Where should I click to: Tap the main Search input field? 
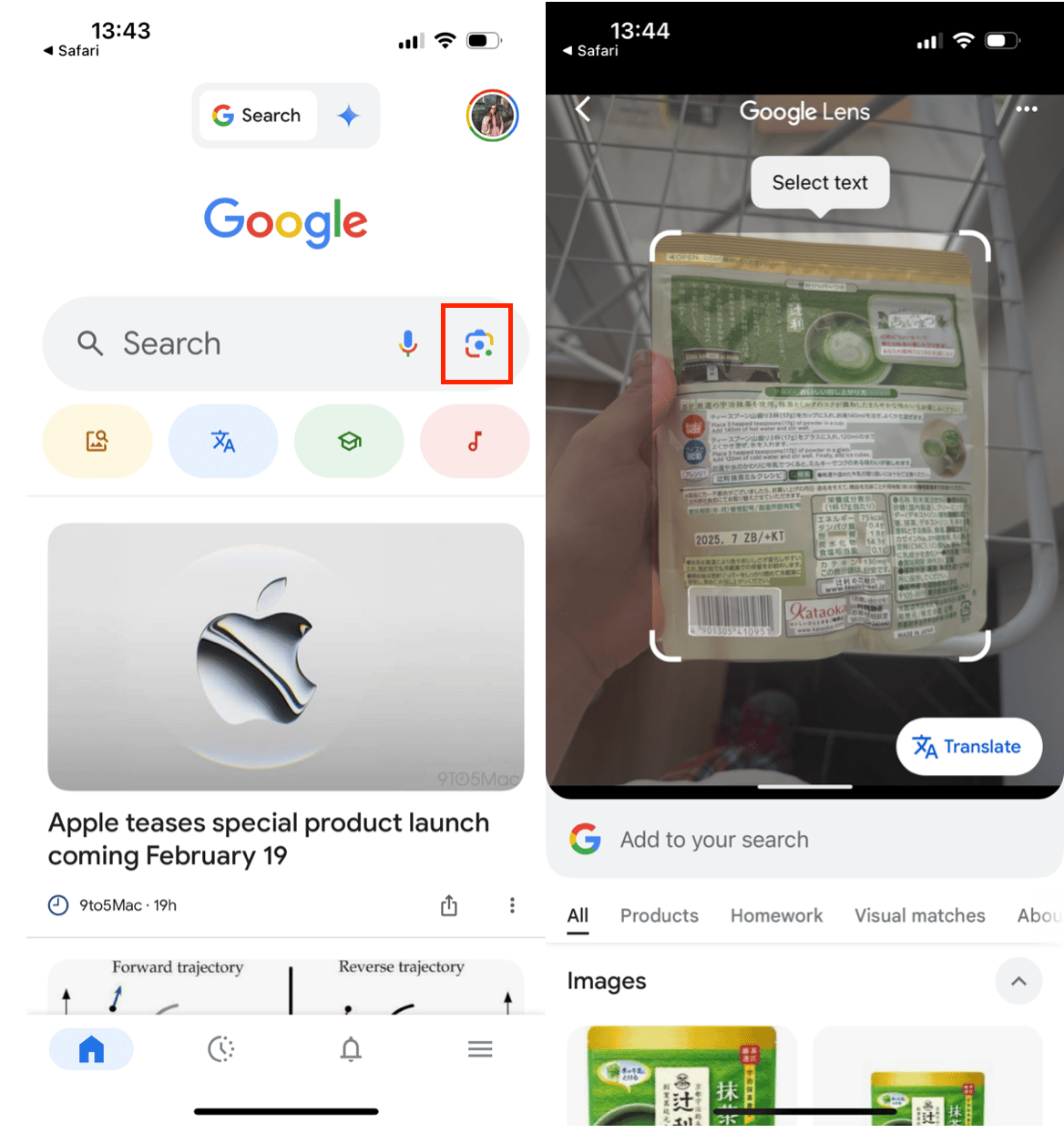pos(237,344)
